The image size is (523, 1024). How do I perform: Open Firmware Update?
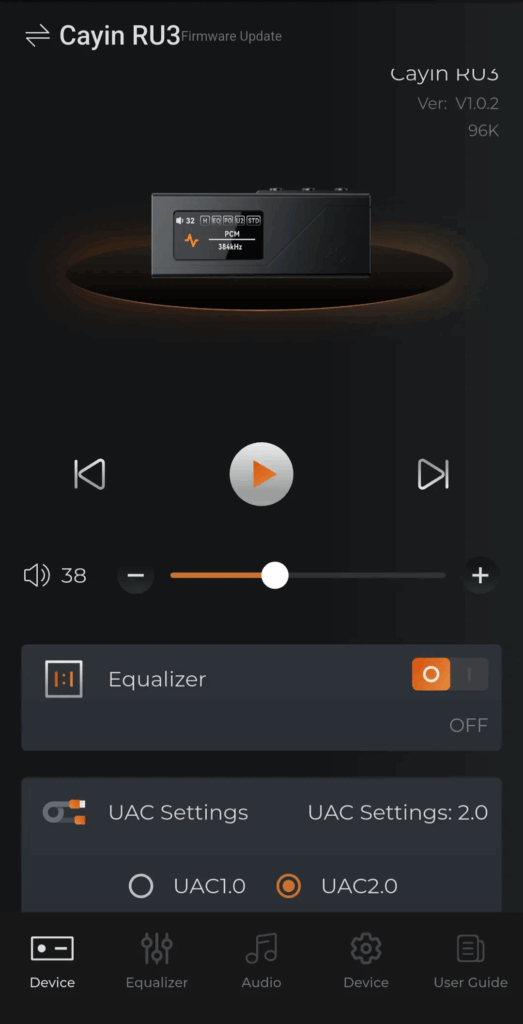[231, 37]
